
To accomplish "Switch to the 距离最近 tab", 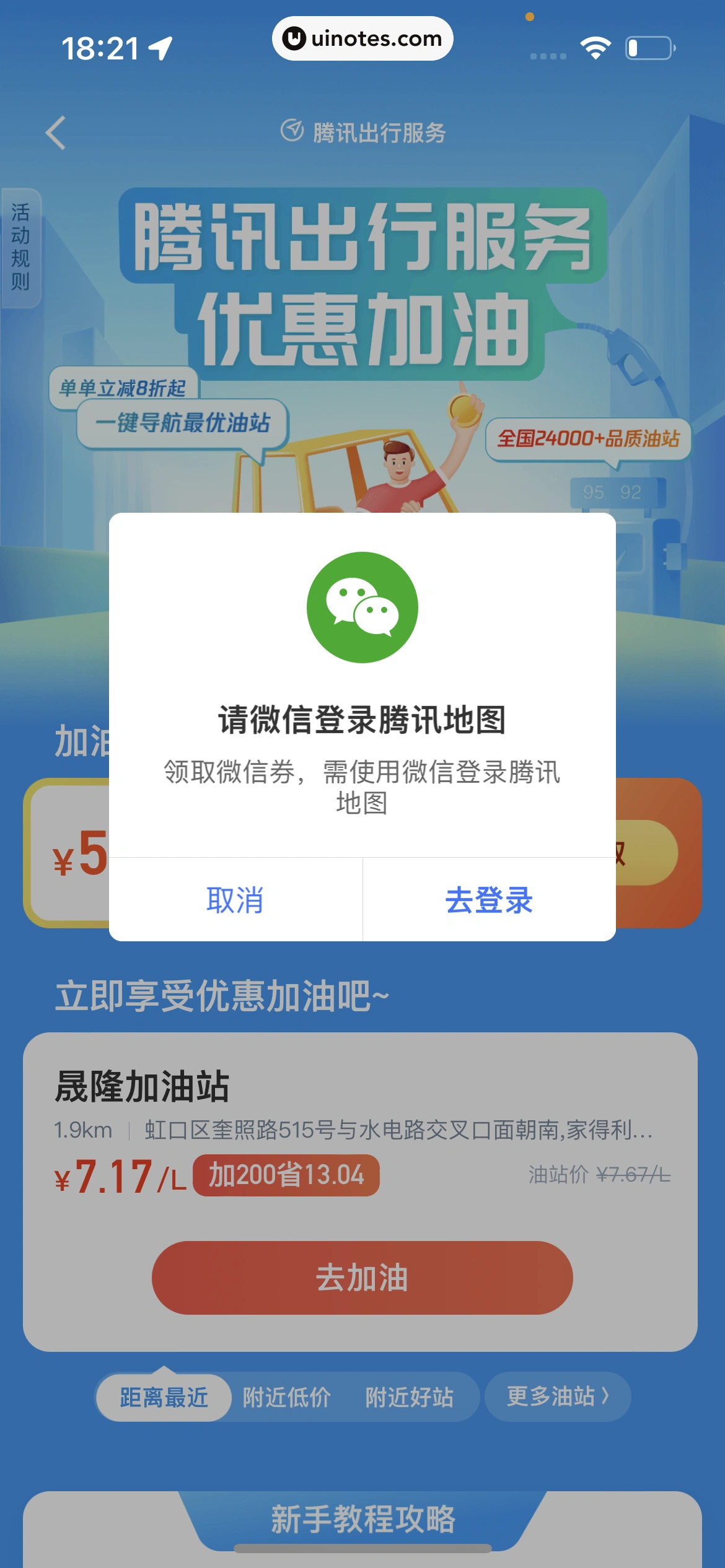I will (164, 1397).
